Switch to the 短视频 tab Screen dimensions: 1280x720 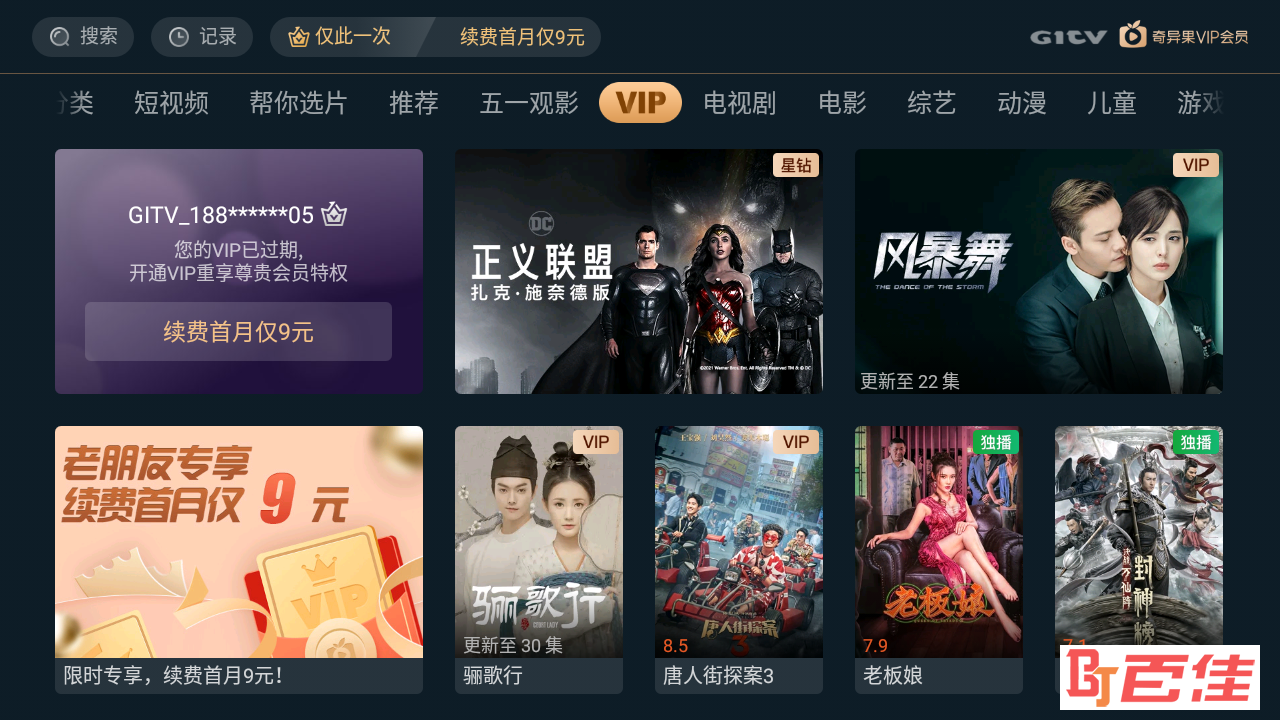[171, 103]
